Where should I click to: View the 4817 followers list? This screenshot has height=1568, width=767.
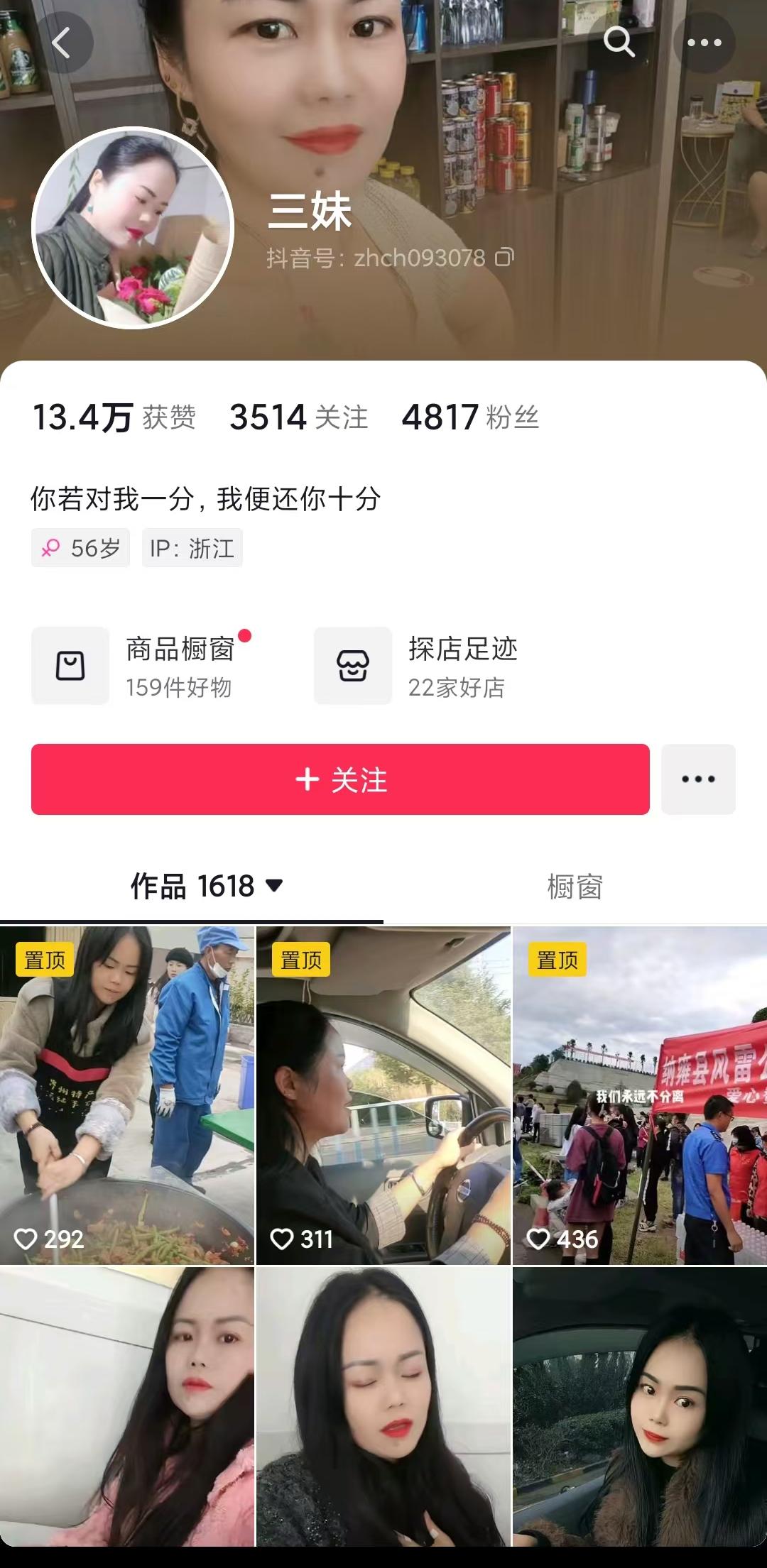coord(470,417)
